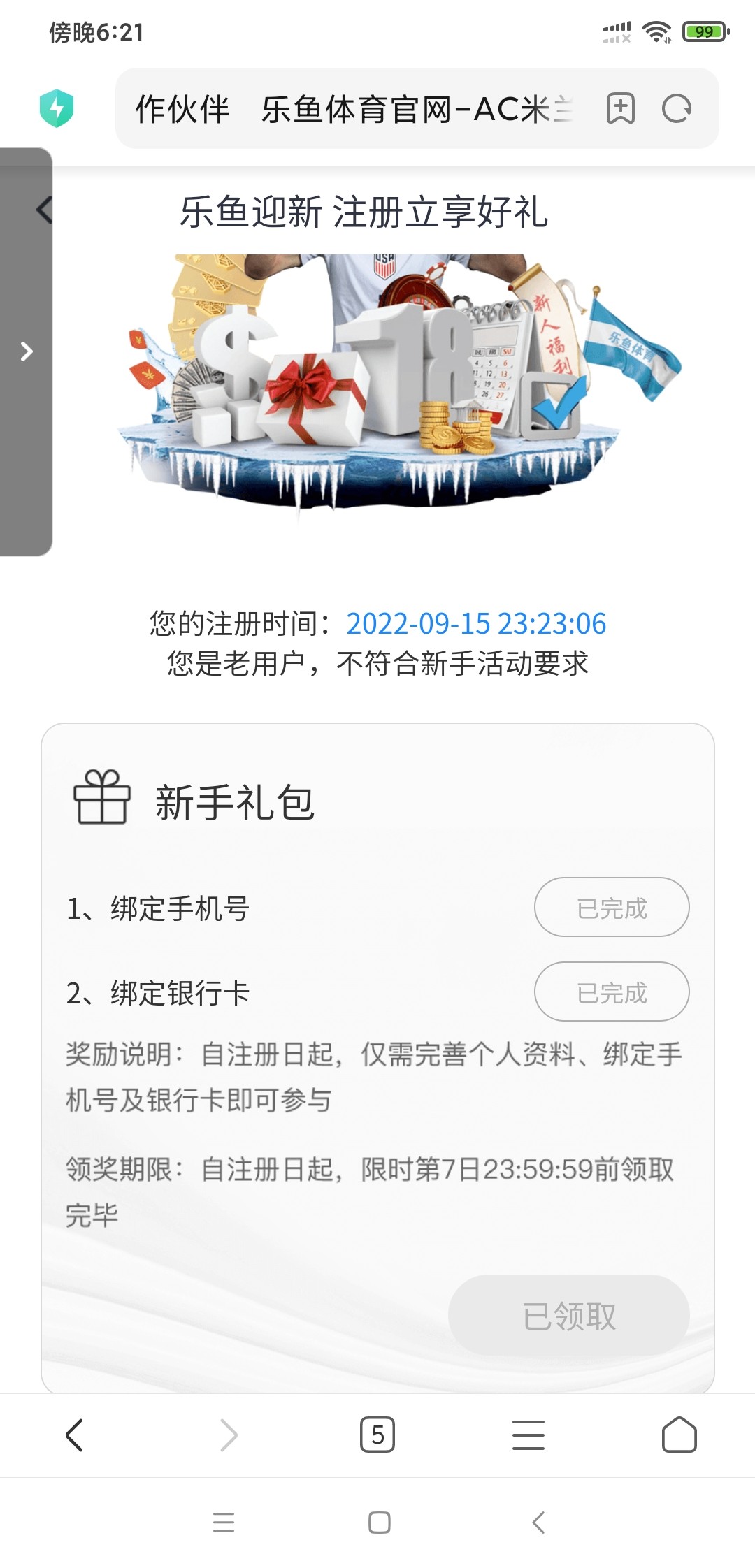Image resolution: width=755 pixels, height=1568 pixels.
Task: Tap 已完成 button beside 绑定手机号
Action: tap(612, 907)
